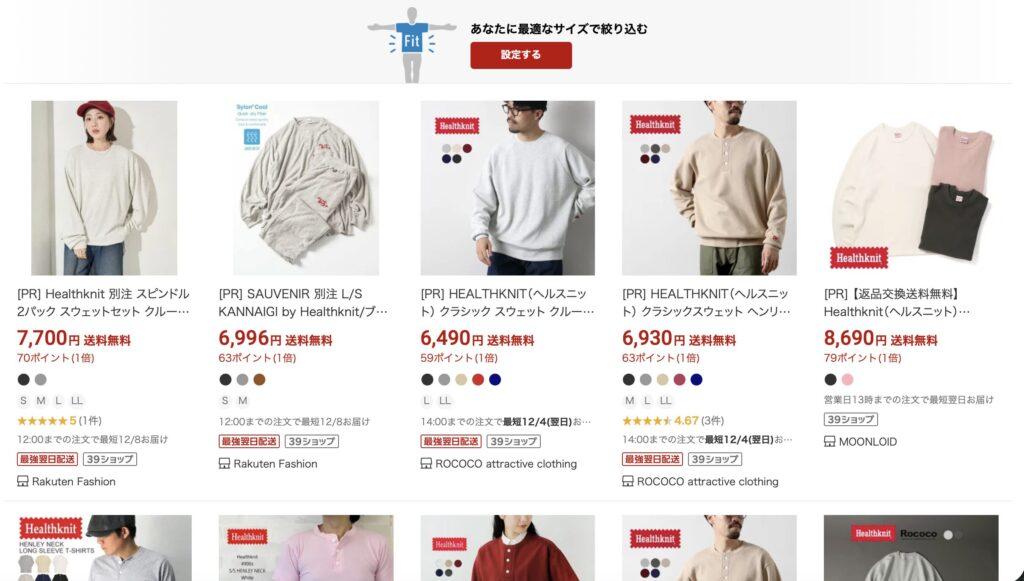Visit the MOONLOID shop link
The width and height of the screenshot is (1024, 581).
(x=867, y=442)
